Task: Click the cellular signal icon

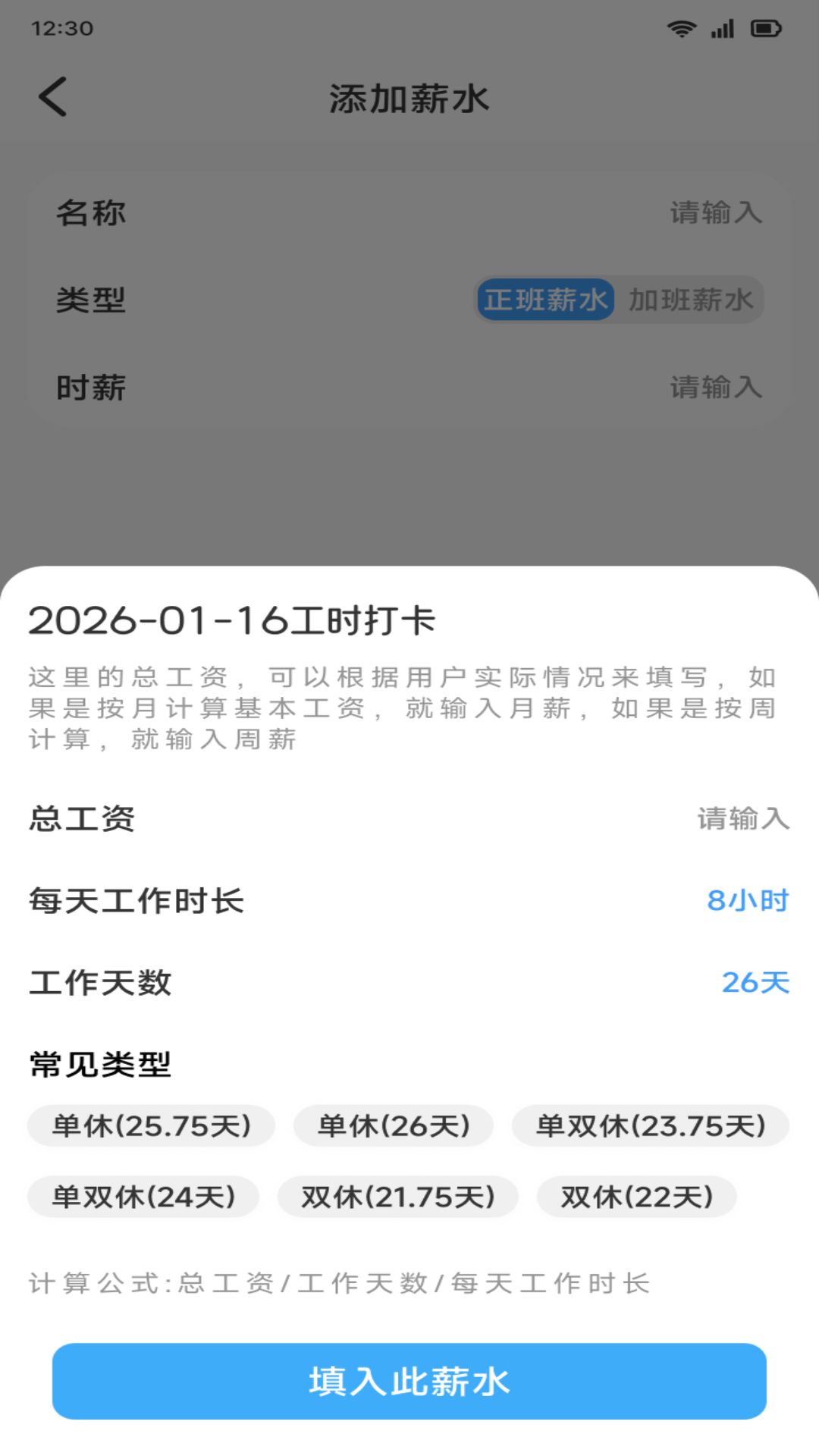Action: tap(722, 29)
